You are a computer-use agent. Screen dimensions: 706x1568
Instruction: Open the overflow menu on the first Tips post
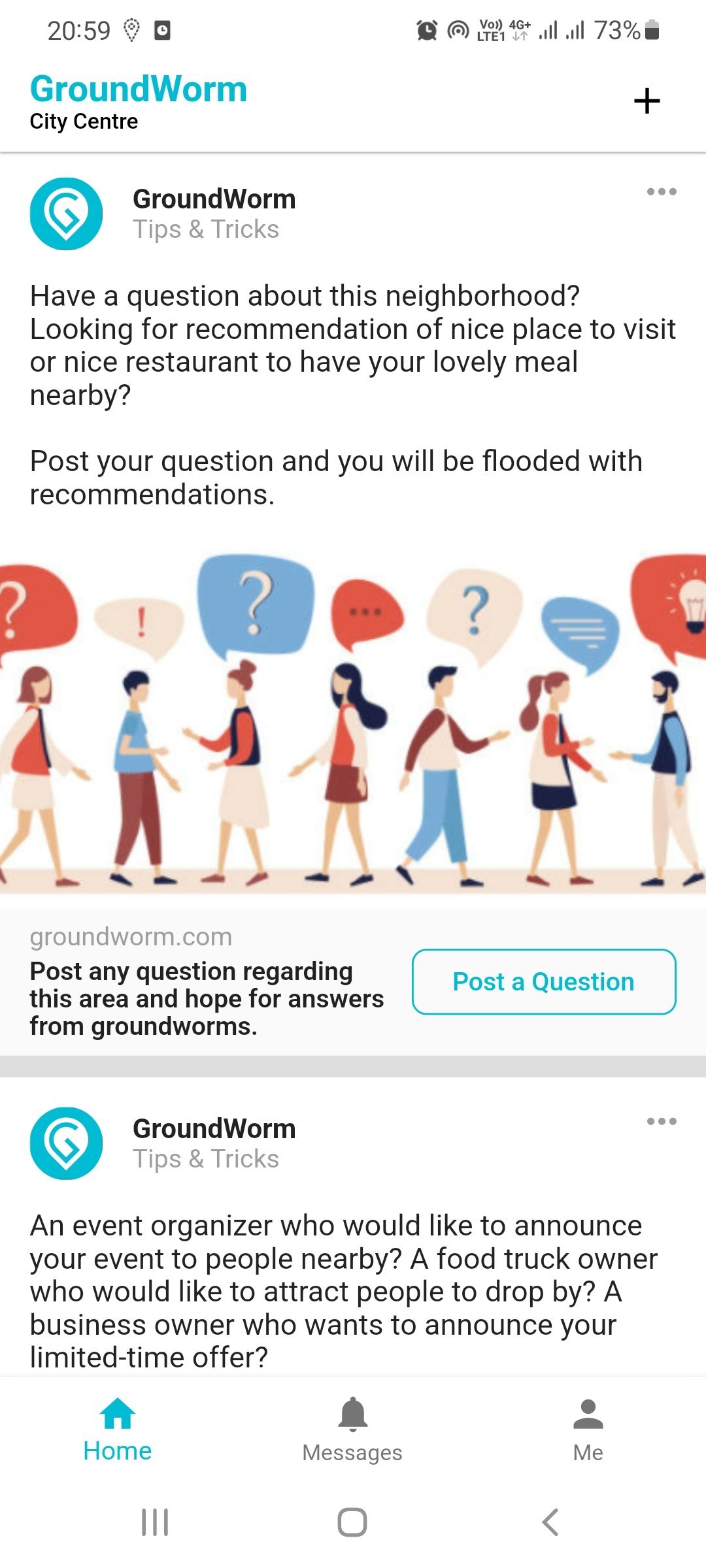click(x=663, y=193)
